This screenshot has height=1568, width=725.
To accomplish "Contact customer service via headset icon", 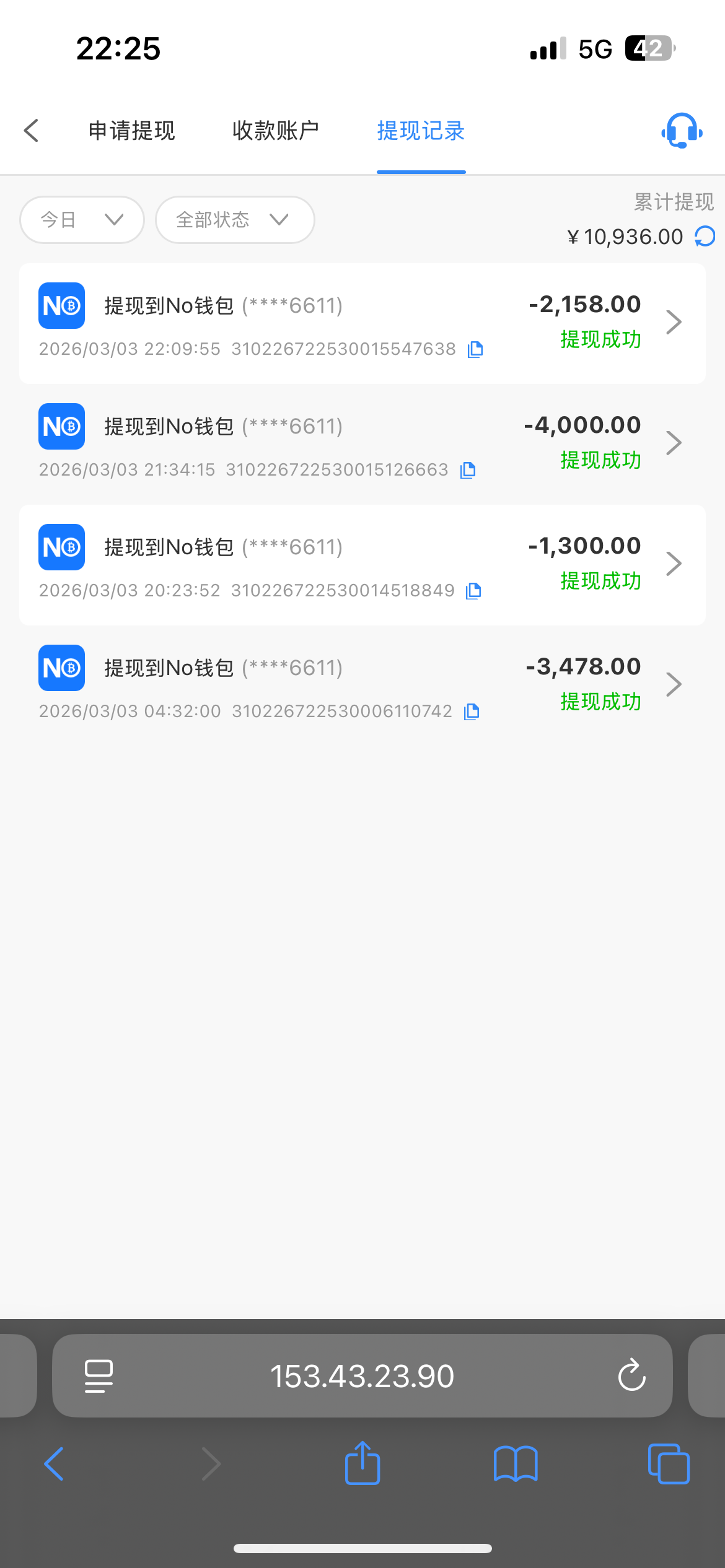I will click(x=682, y=131).
